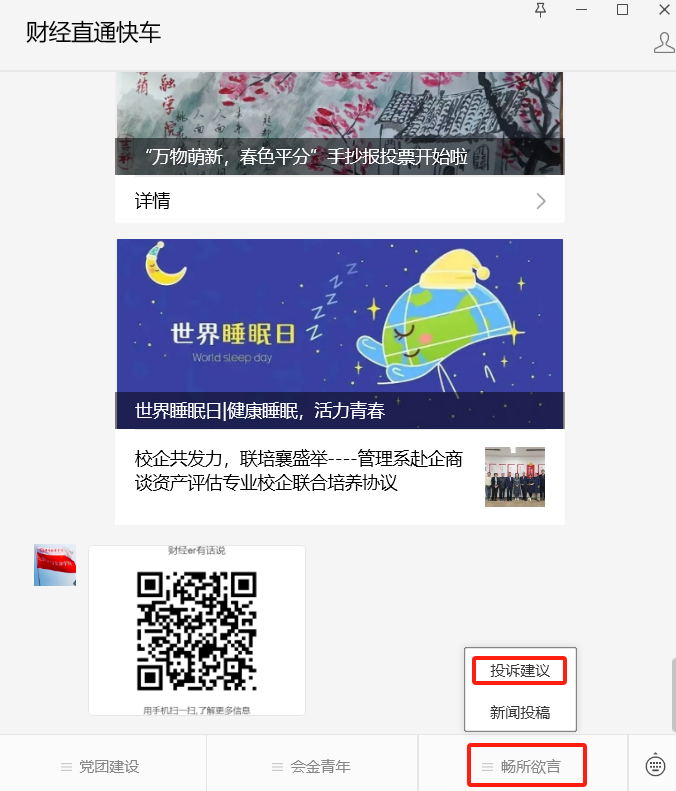Open the account profile icon
This screenshot has width=676, height=791.
tap(663, 42)
